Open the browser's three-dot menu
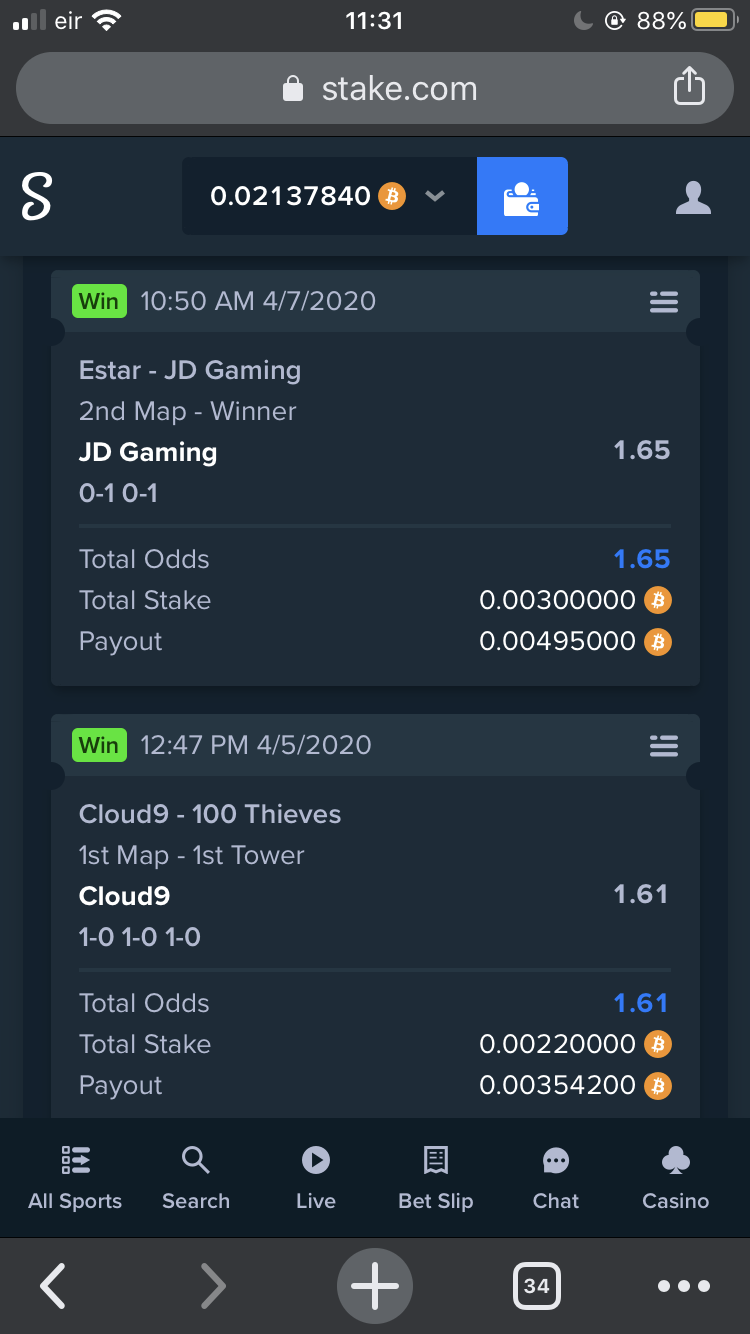This screenshot has width=750, height=1334. pos(684,1286)
